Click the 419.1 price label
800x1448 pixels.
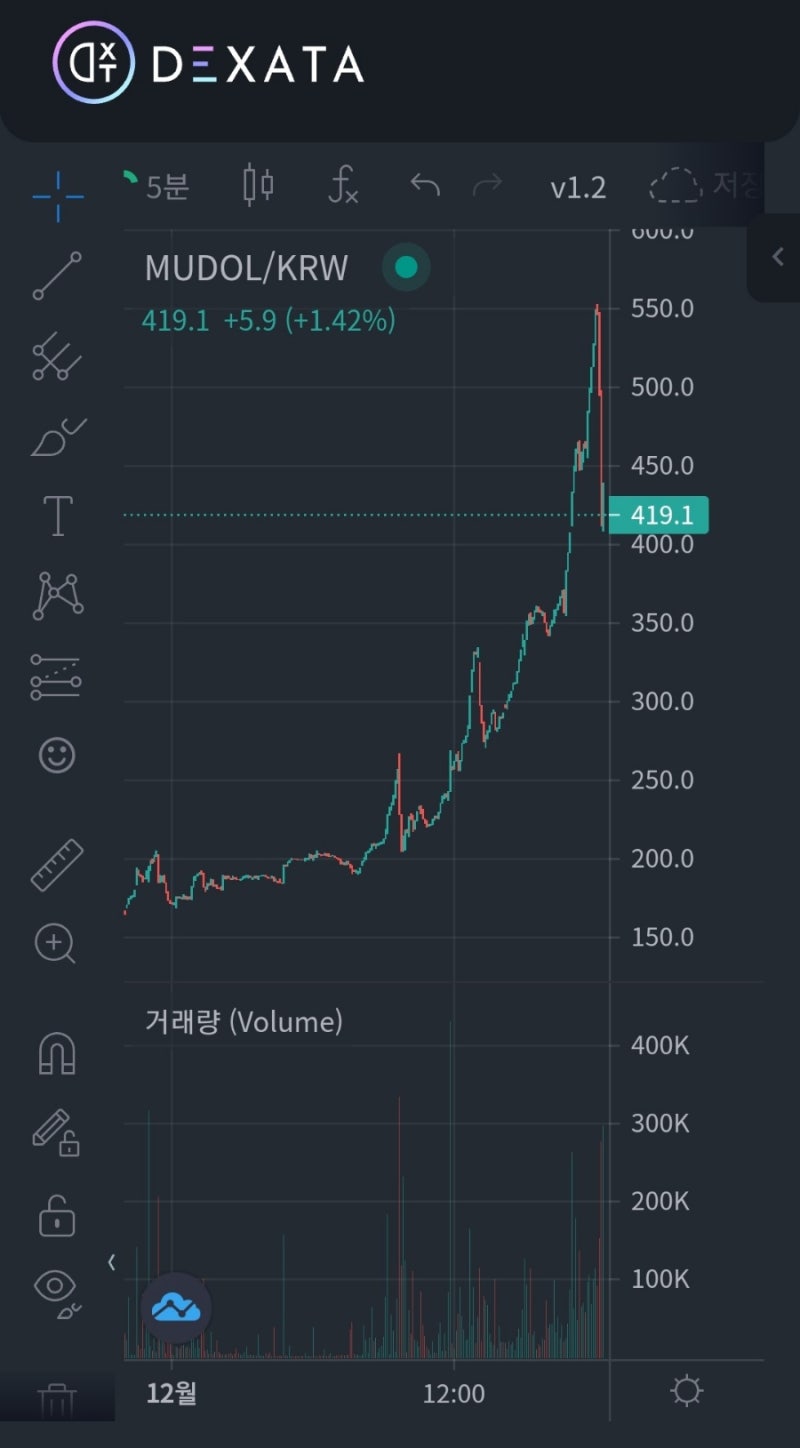coord(661,515)
